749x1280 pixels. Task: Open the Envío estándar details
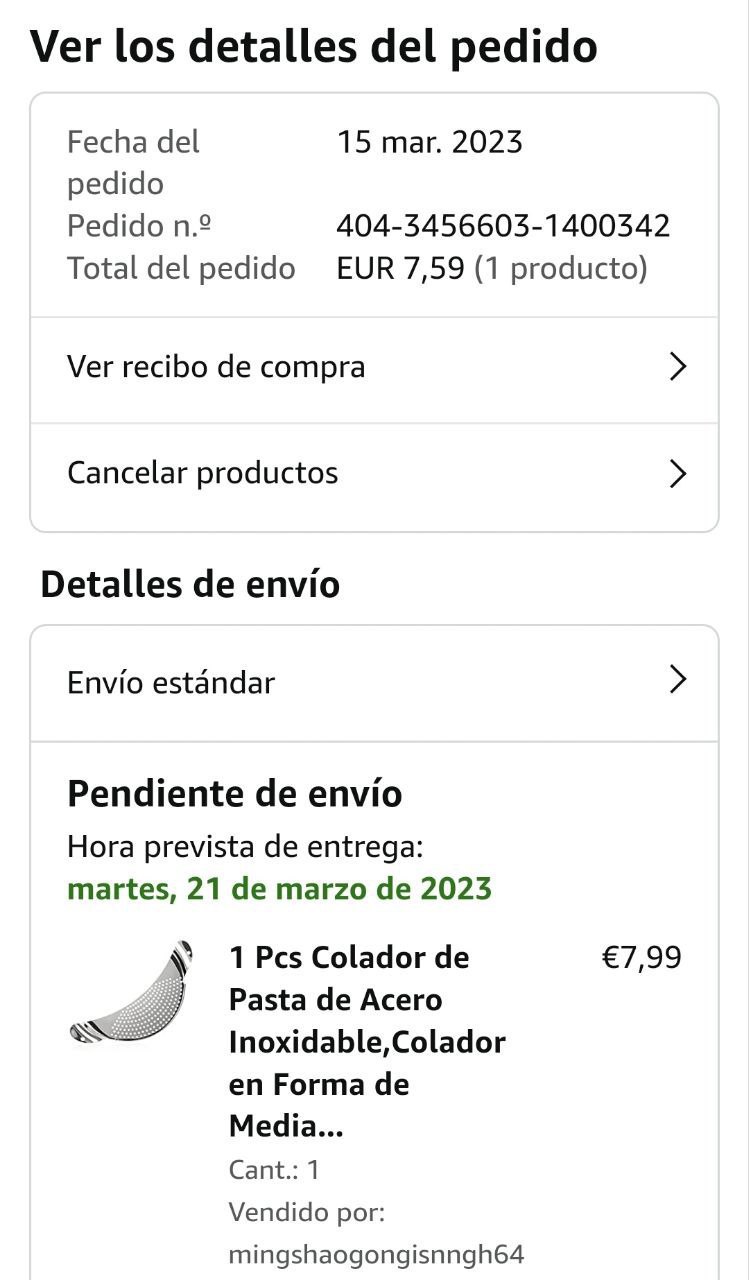(374, 683)
